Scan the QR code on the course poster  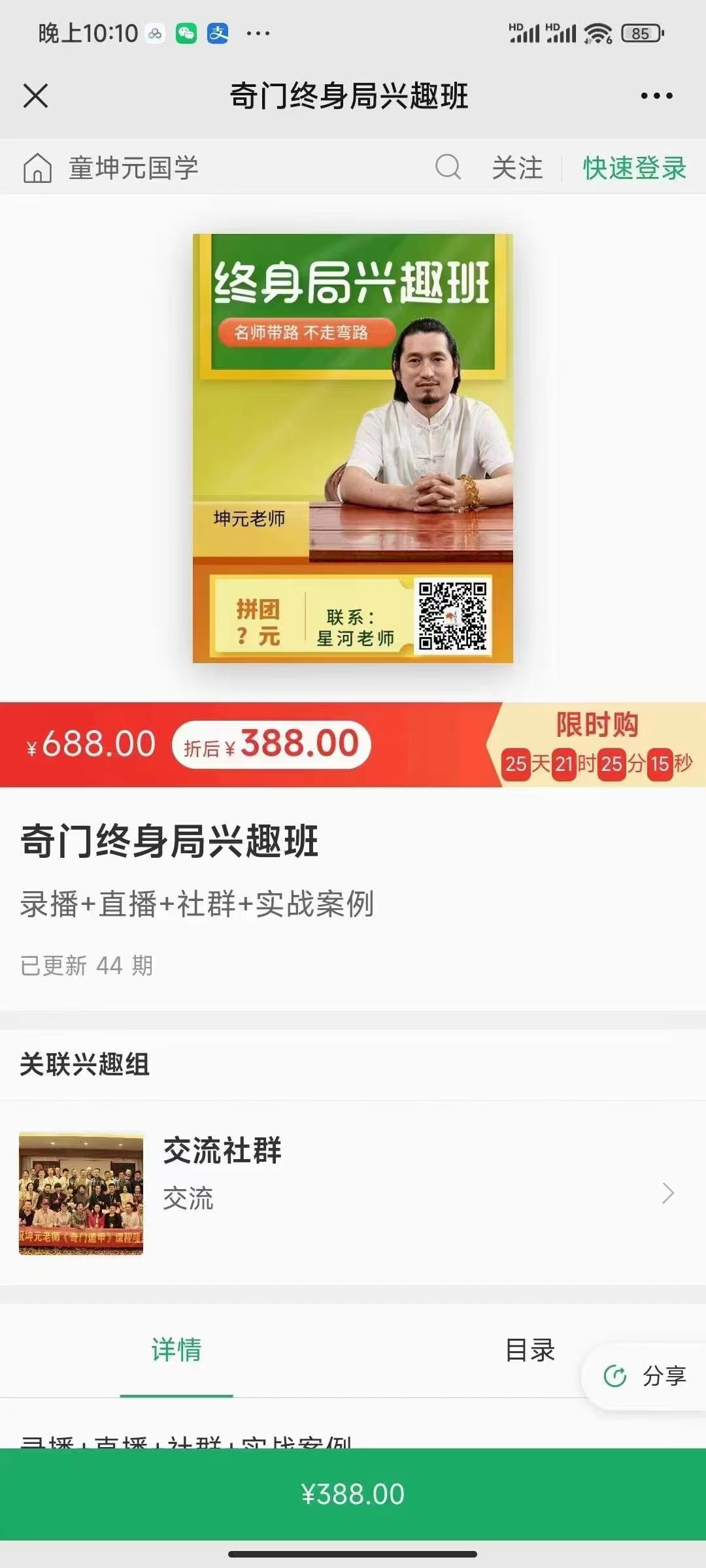[452, 615]
